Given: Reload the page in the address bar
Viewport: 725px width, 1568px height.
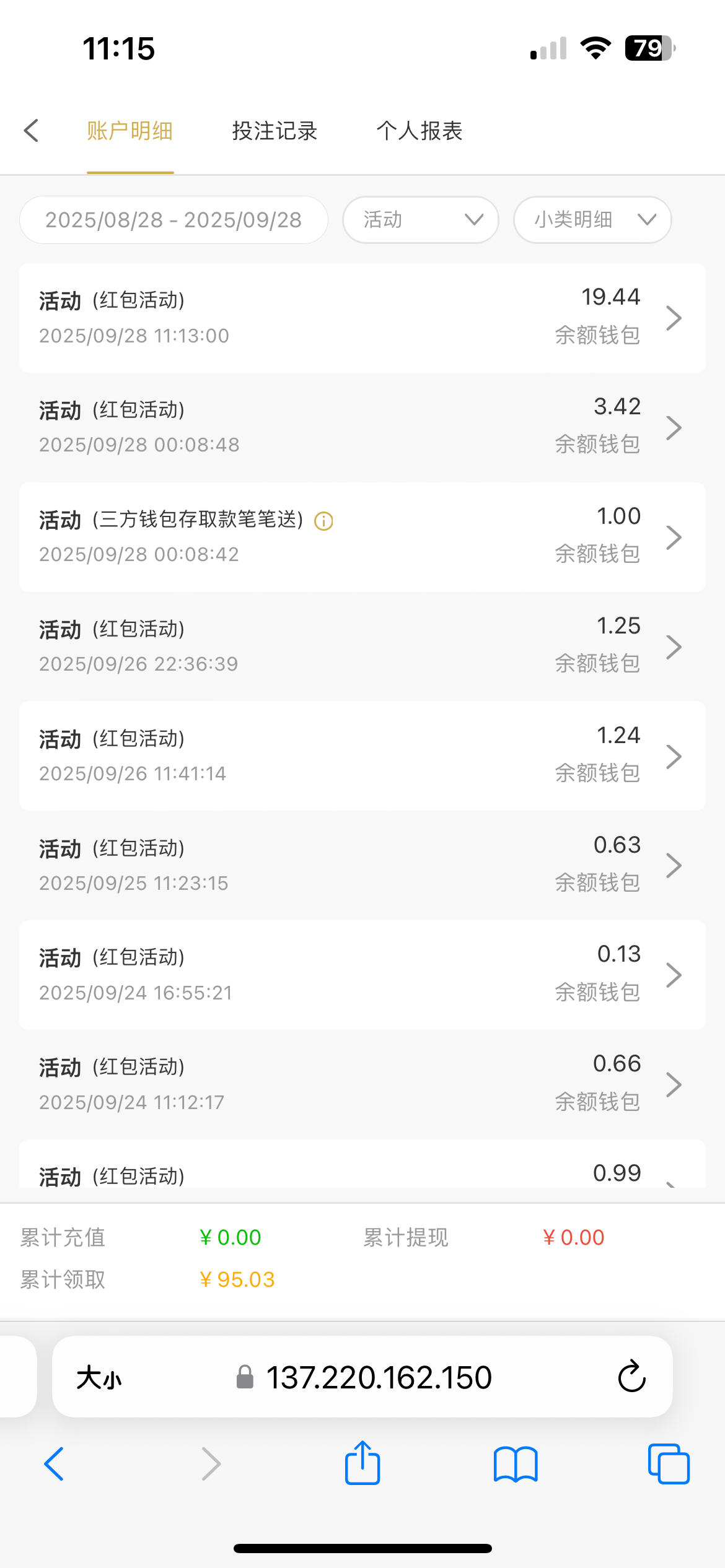Looking at the screenshot, I should (631, 1377).
